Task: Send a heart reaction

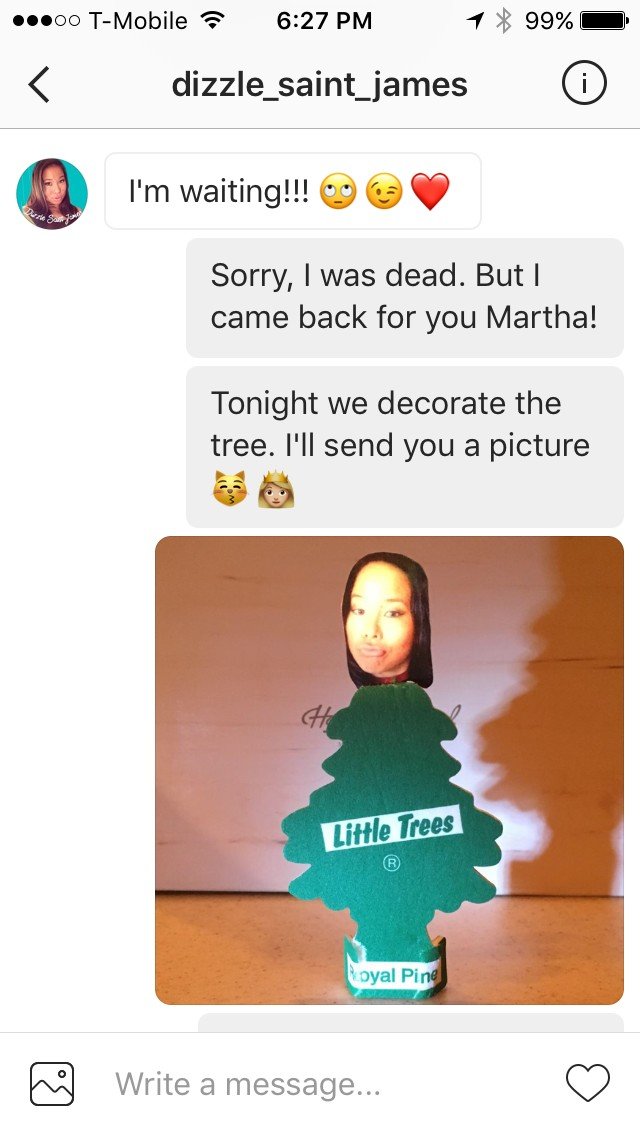Action: click(587, 1083)
